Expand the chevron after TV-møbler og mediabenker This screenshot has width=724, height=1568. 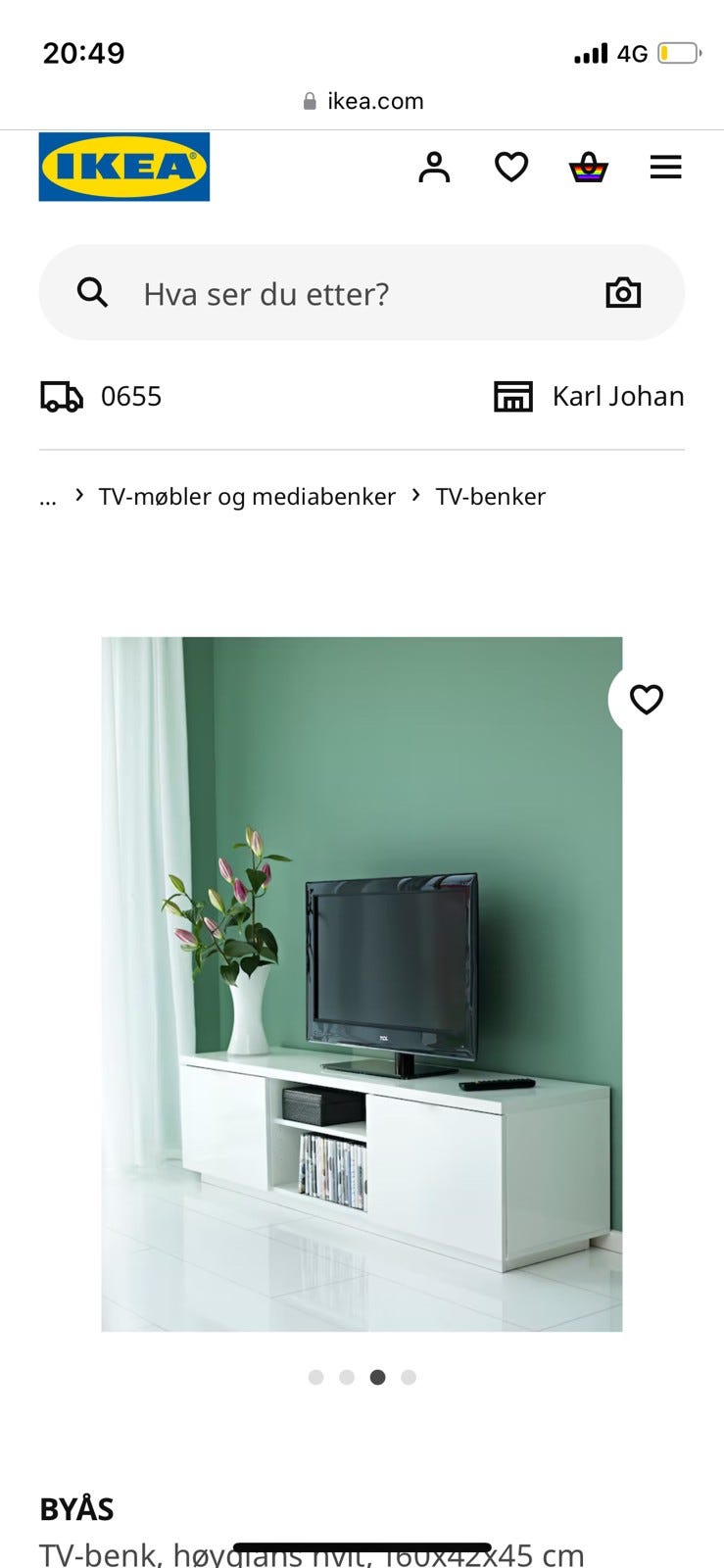pyautogui.click(x=413, y=496)
